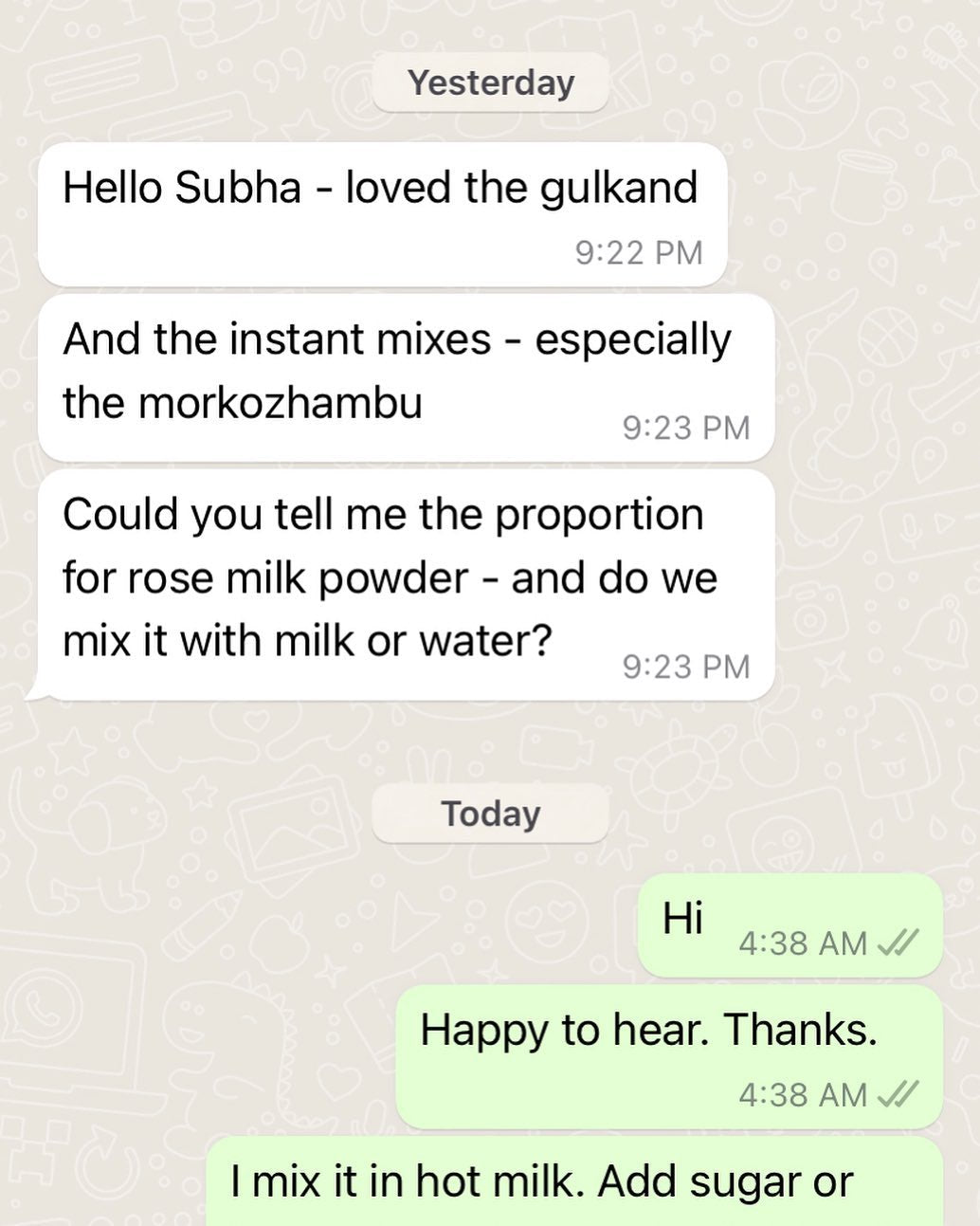Click the 9:23 PM timestamp on mixes message
Viewport: 980px width, 1226px height.
click(x=685, y=427)
